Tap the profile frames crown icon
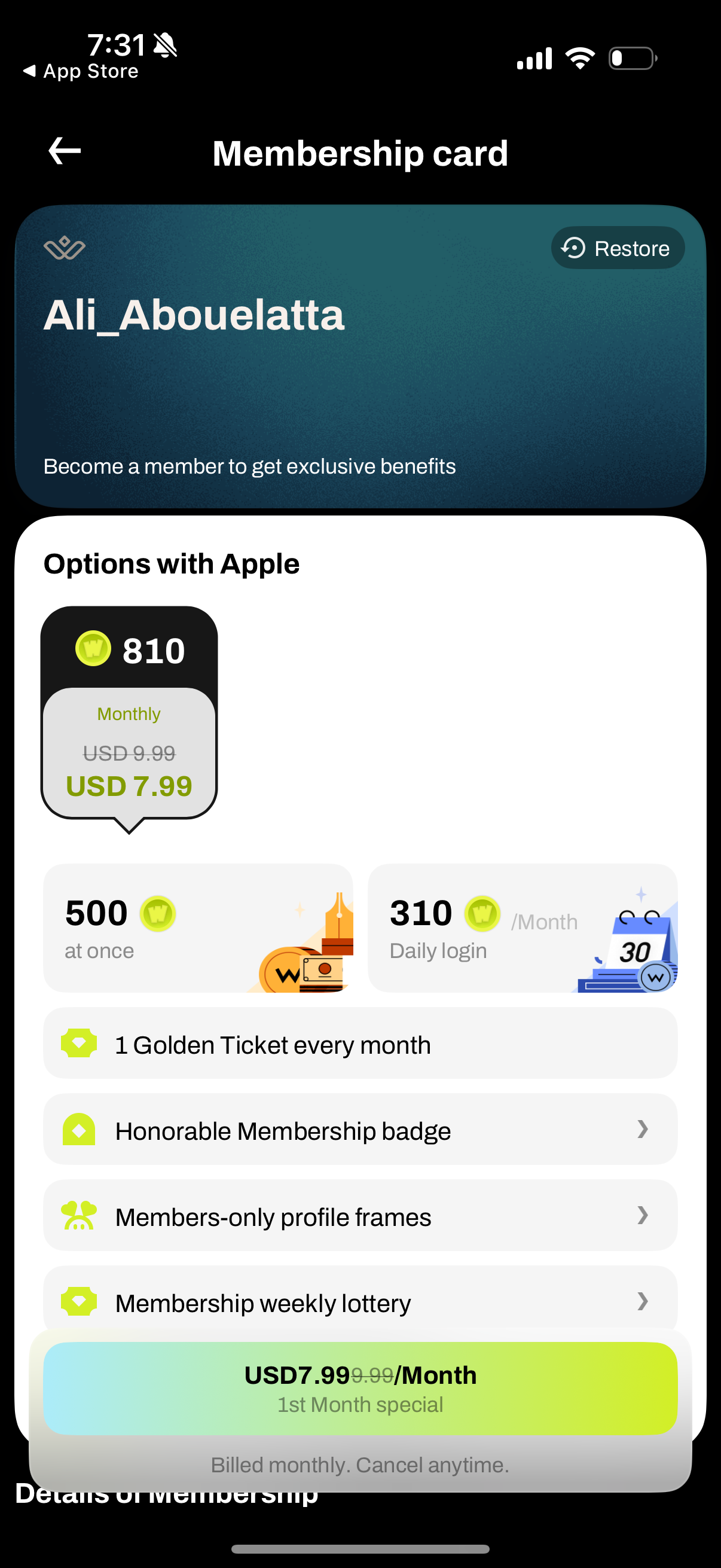 78,1216
